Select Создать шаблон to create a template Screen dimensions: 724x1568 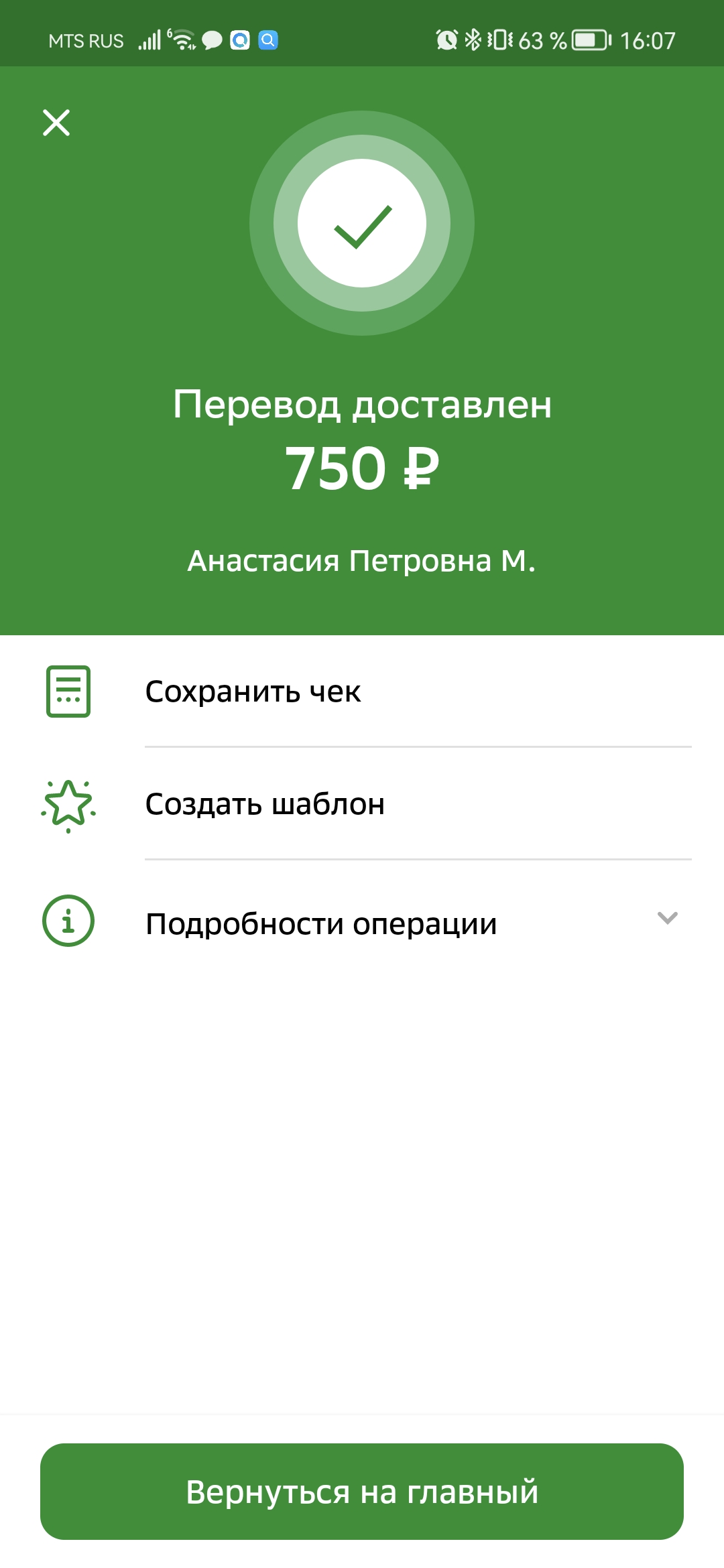pos(362,804)
